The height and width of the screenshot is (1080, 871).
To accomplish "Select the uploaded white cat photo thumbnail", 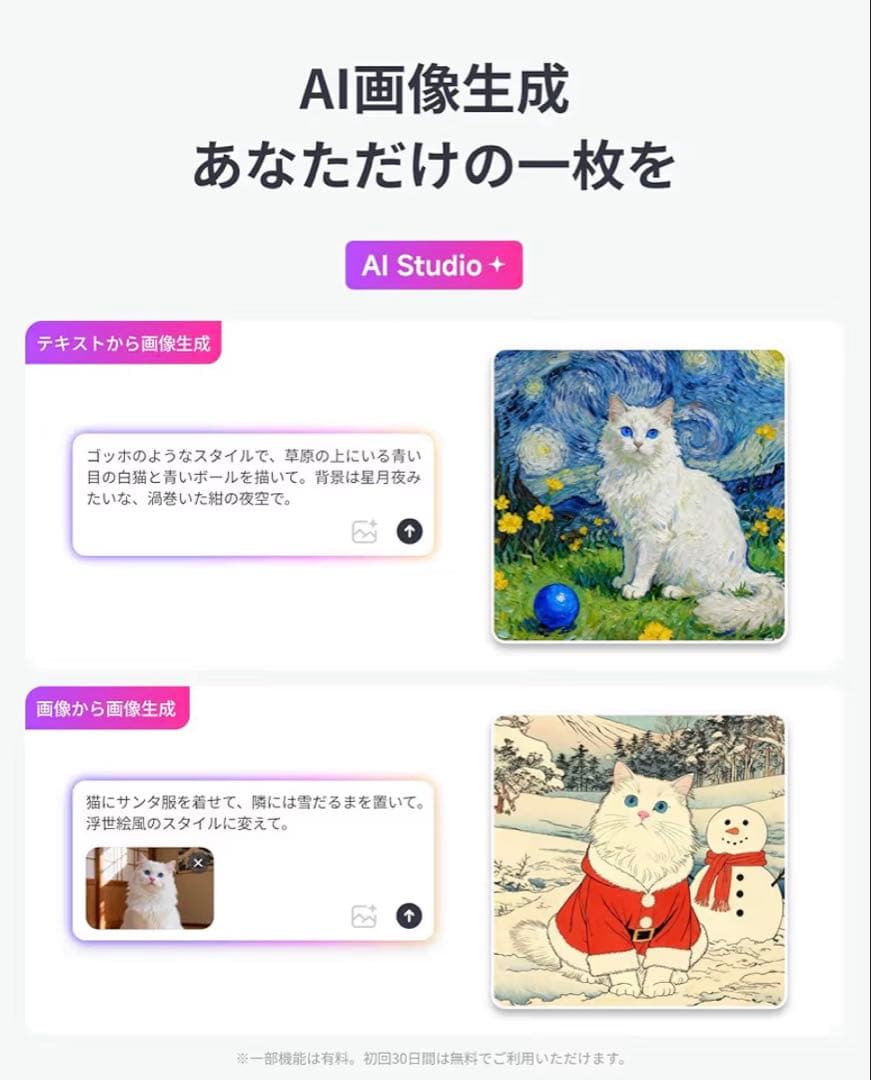I will 150,885.
